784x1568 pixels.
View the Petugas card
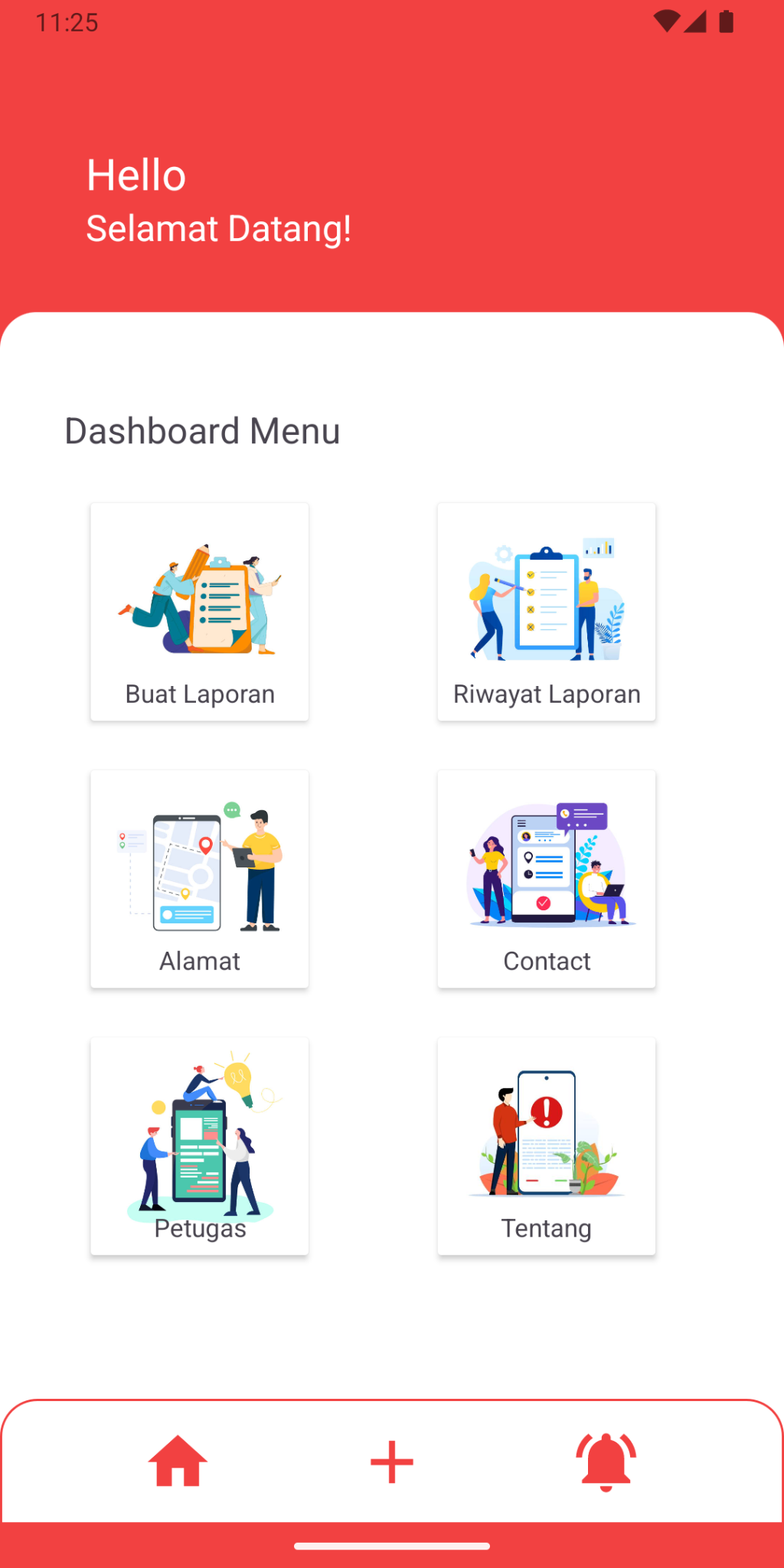[199, 1145]
